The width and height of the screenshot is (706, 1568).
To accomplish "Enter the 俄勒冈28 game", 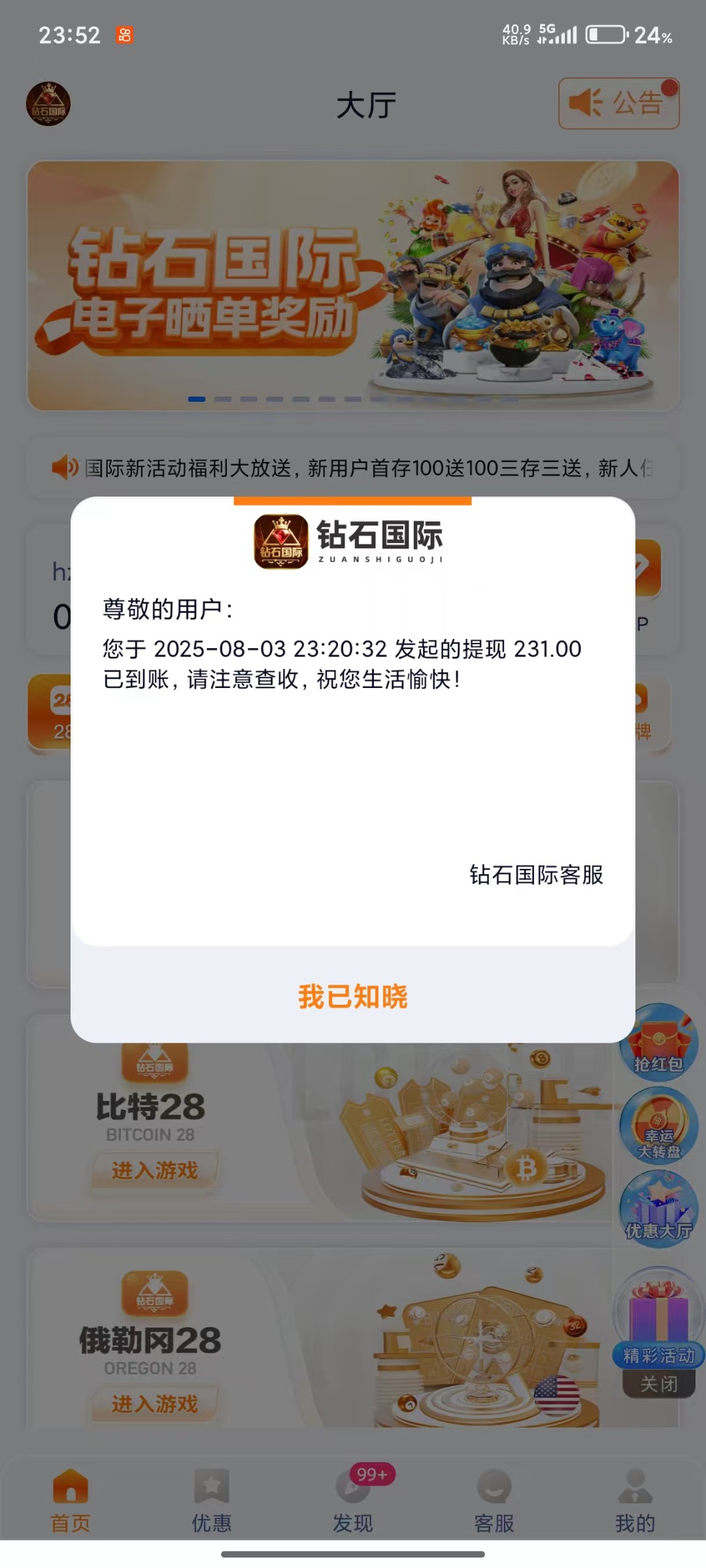I will [154, 1403].
